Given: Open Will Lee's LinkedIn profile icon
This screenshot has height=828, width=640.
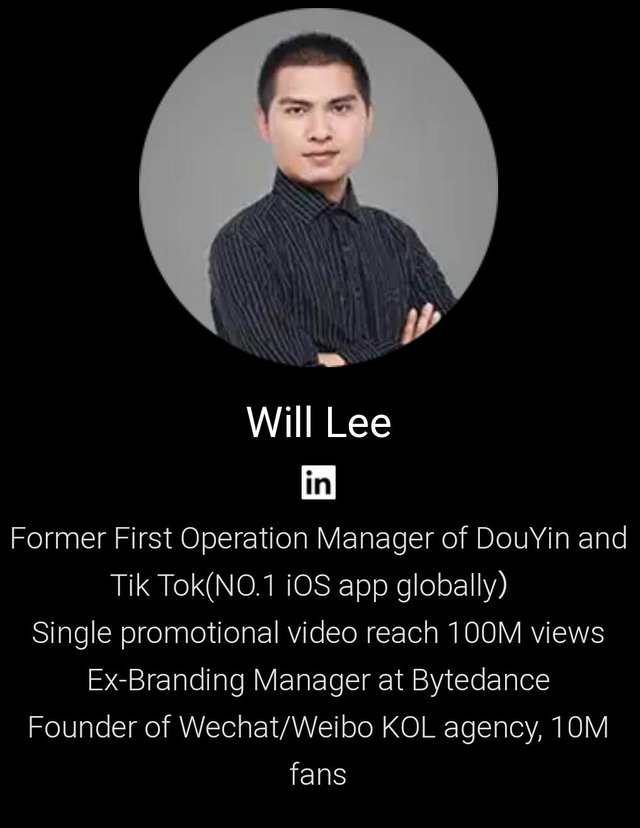Looking at the screenshot, I should 318,483.
